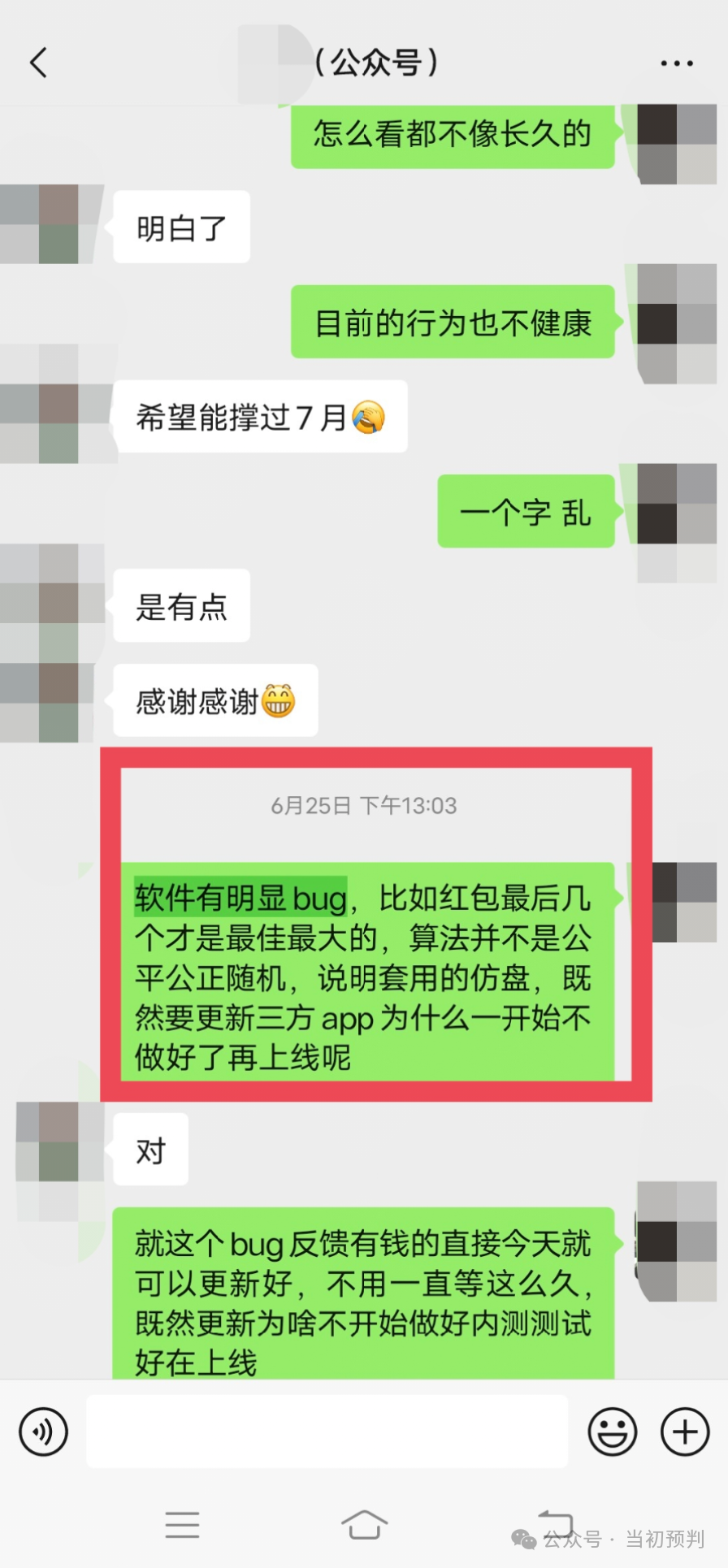Switch to voice message input
Screen dimensions: 728x1568
[43, 1432]
